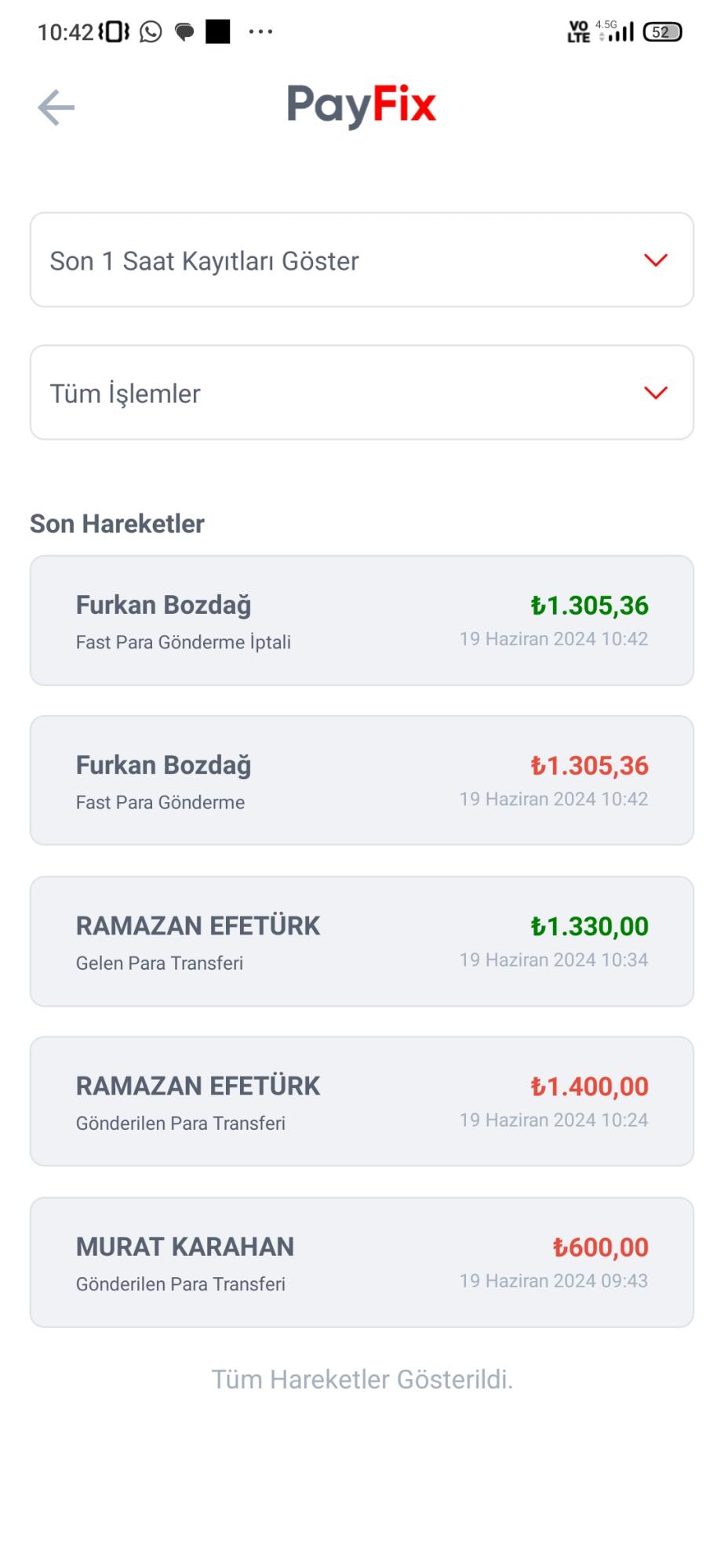Tap the 'Tüm Hareketler Gösterildi' text

click(362, 1378)
